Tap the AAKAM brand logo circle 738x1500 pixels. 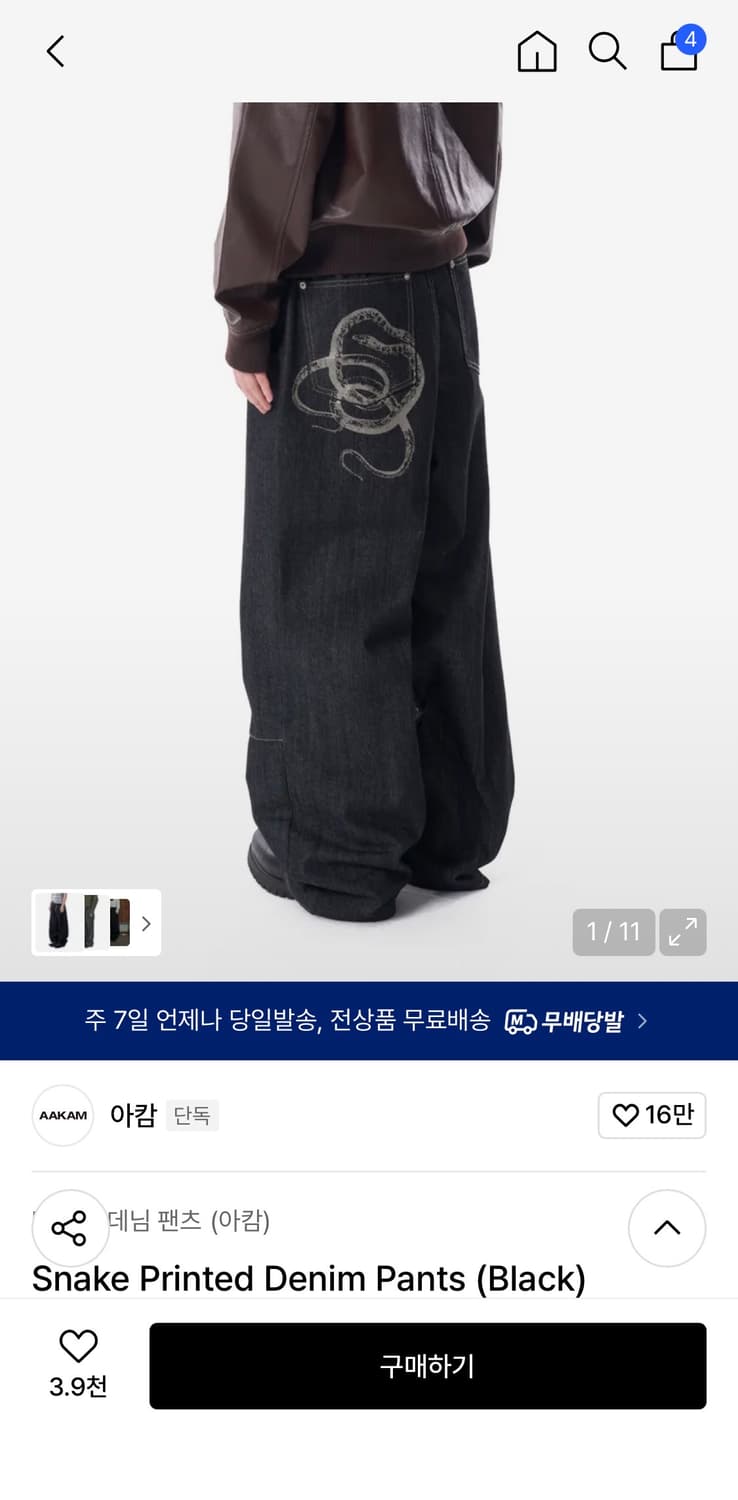(62, 1114)
